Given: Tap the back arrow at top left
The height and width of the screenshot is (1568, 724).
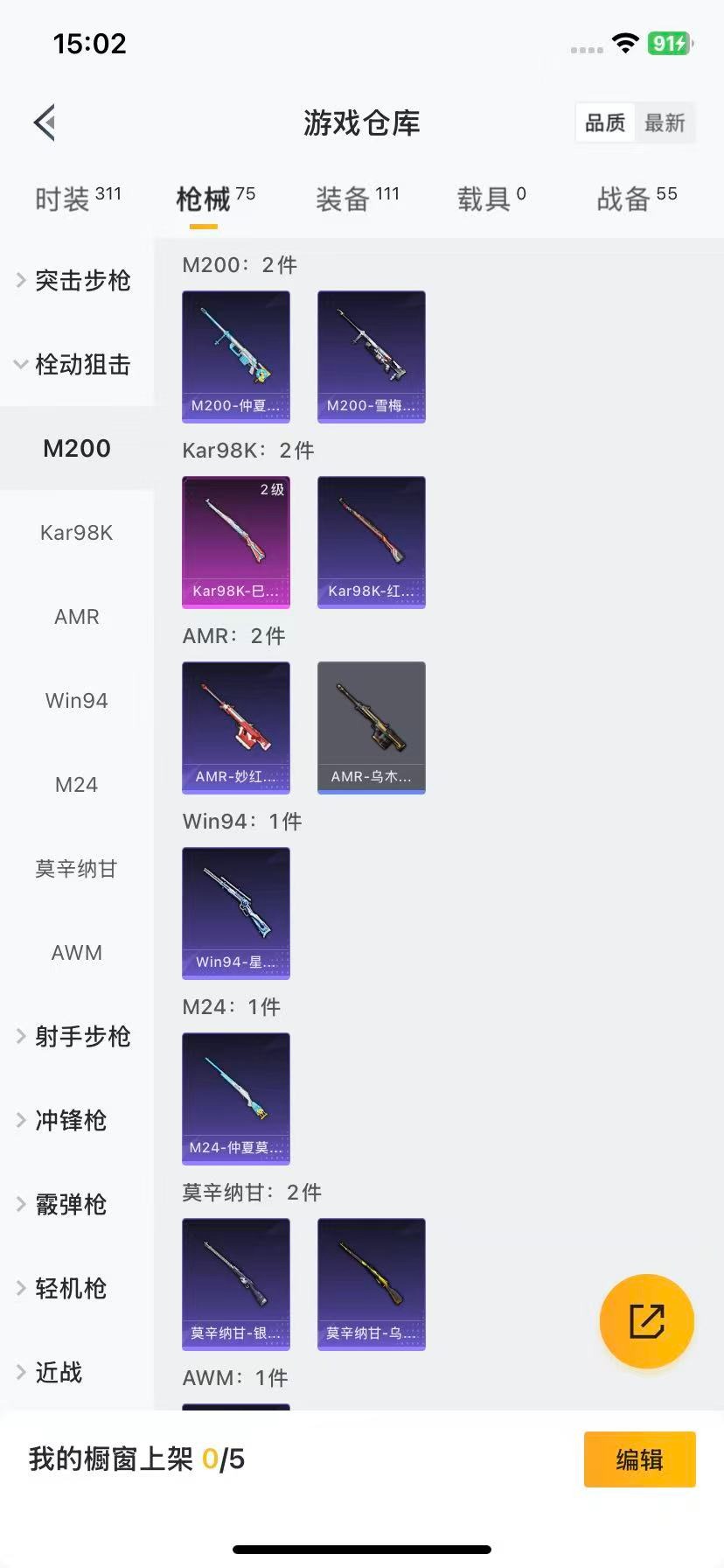Looking at the screenshot, I should [44, 122].
